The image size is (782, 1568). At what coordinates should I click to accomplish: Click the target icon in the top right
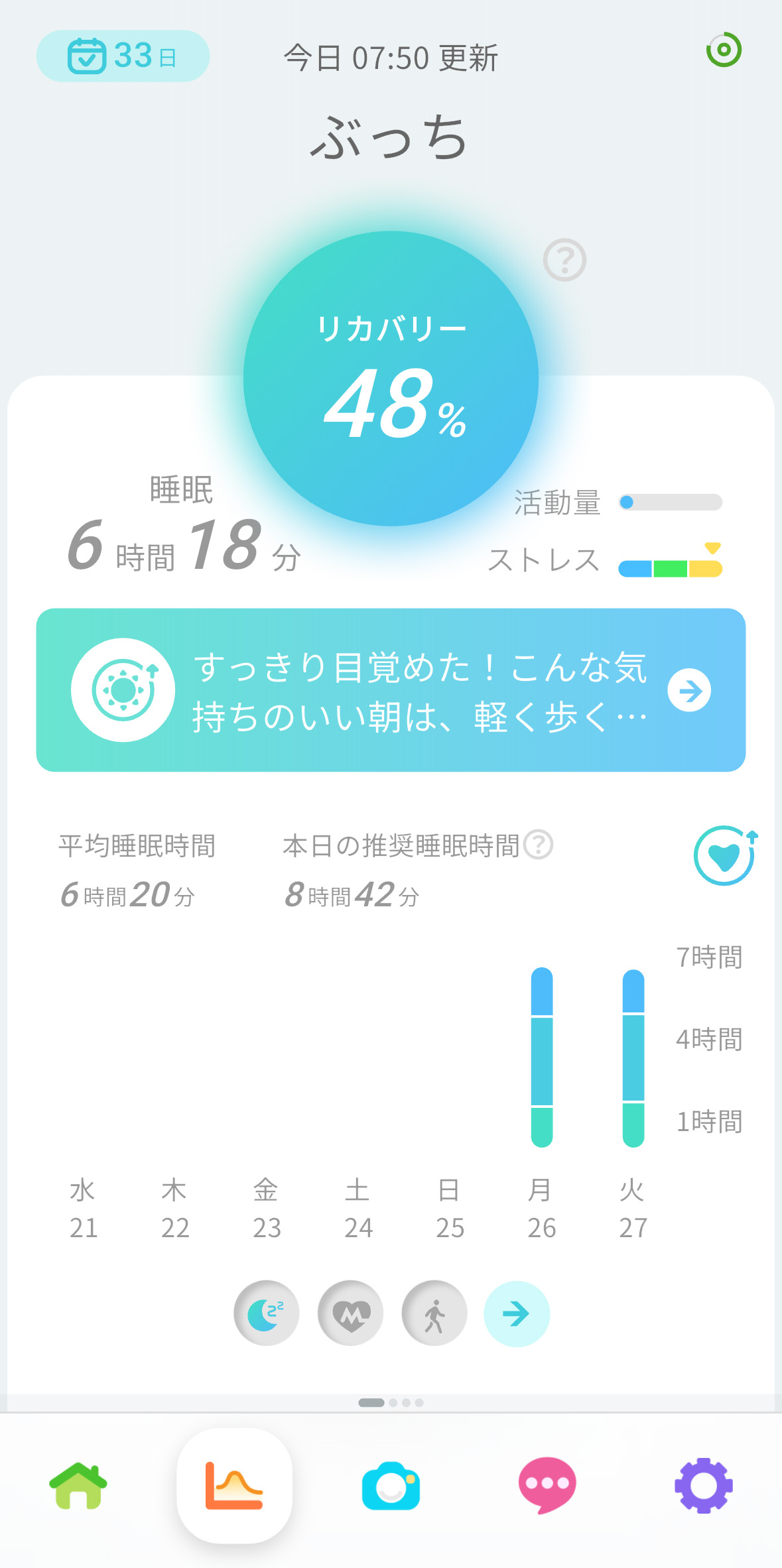[x=724, y=50]
